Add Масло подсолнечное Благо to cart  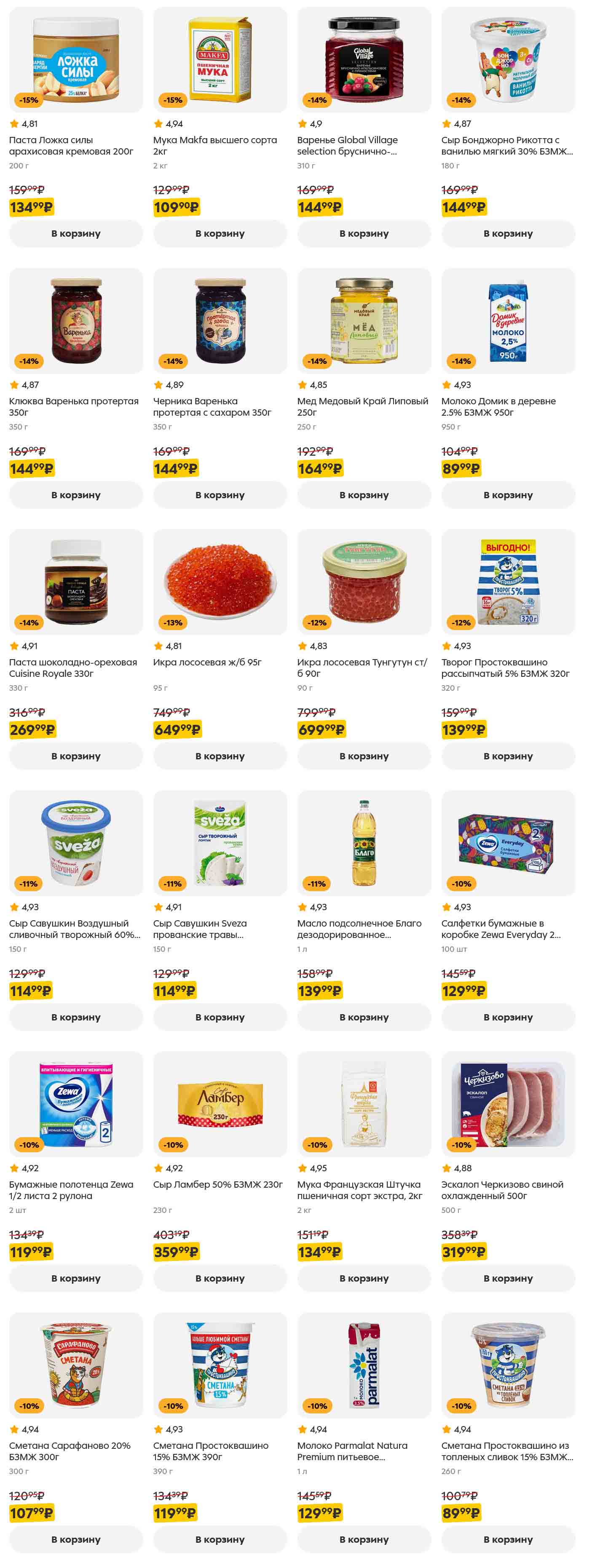point(364,1017)
